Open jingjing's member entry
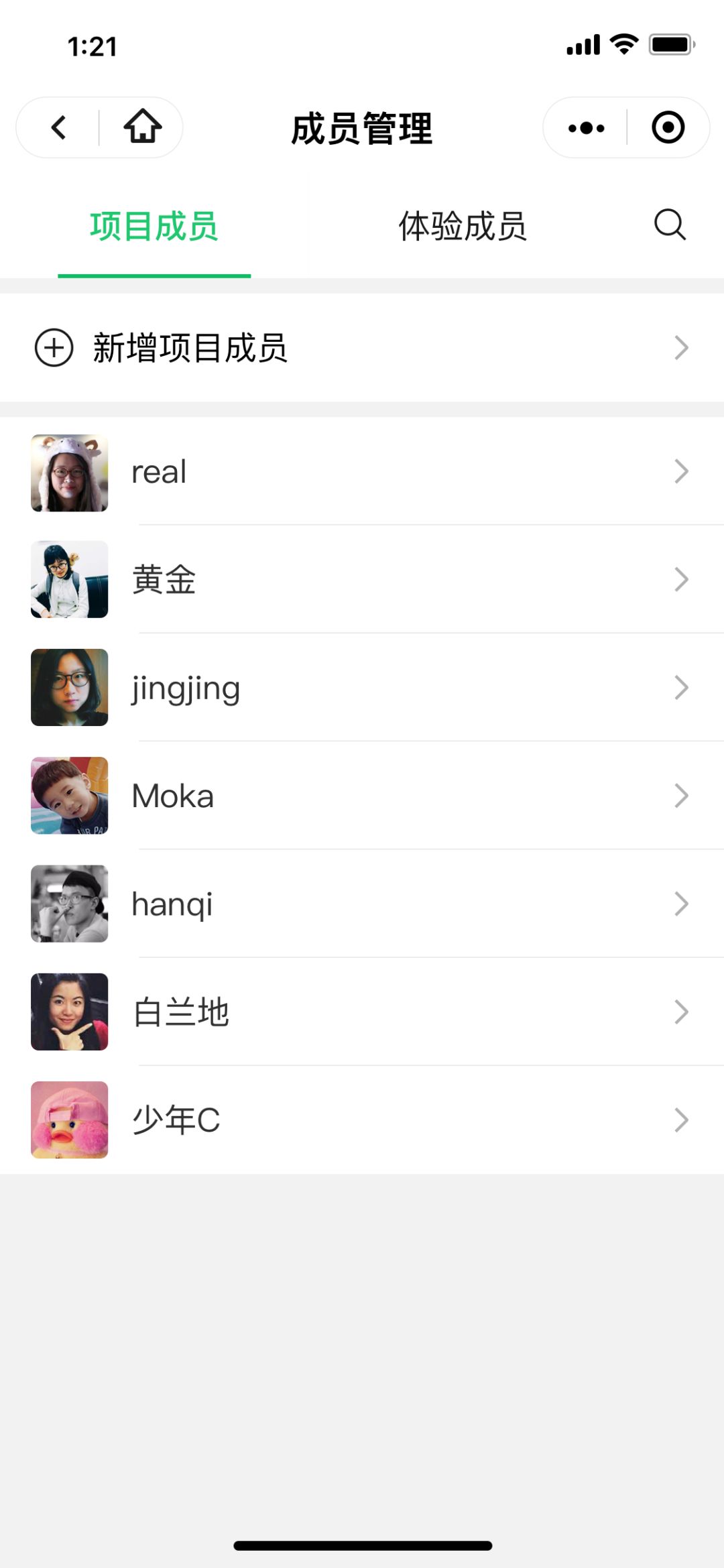Screen dimensions: 724x1568 click(362, 688)
